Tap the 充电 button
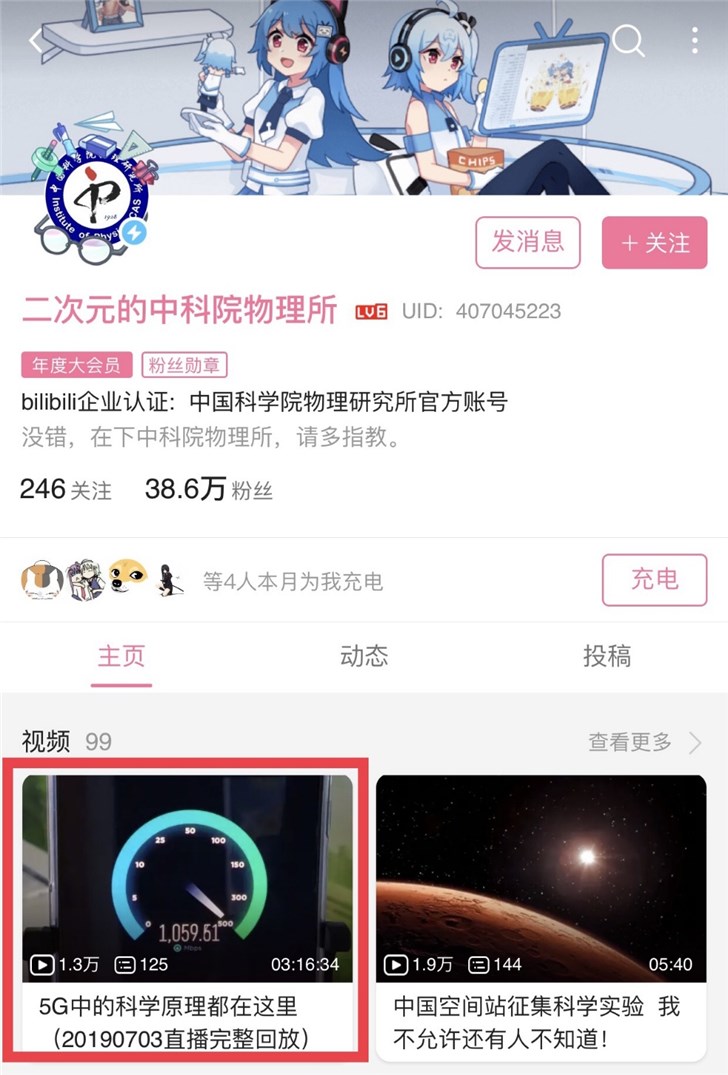Image resolution: width=728 pixels, height=1075 pixels. click(x=654, y=580)
